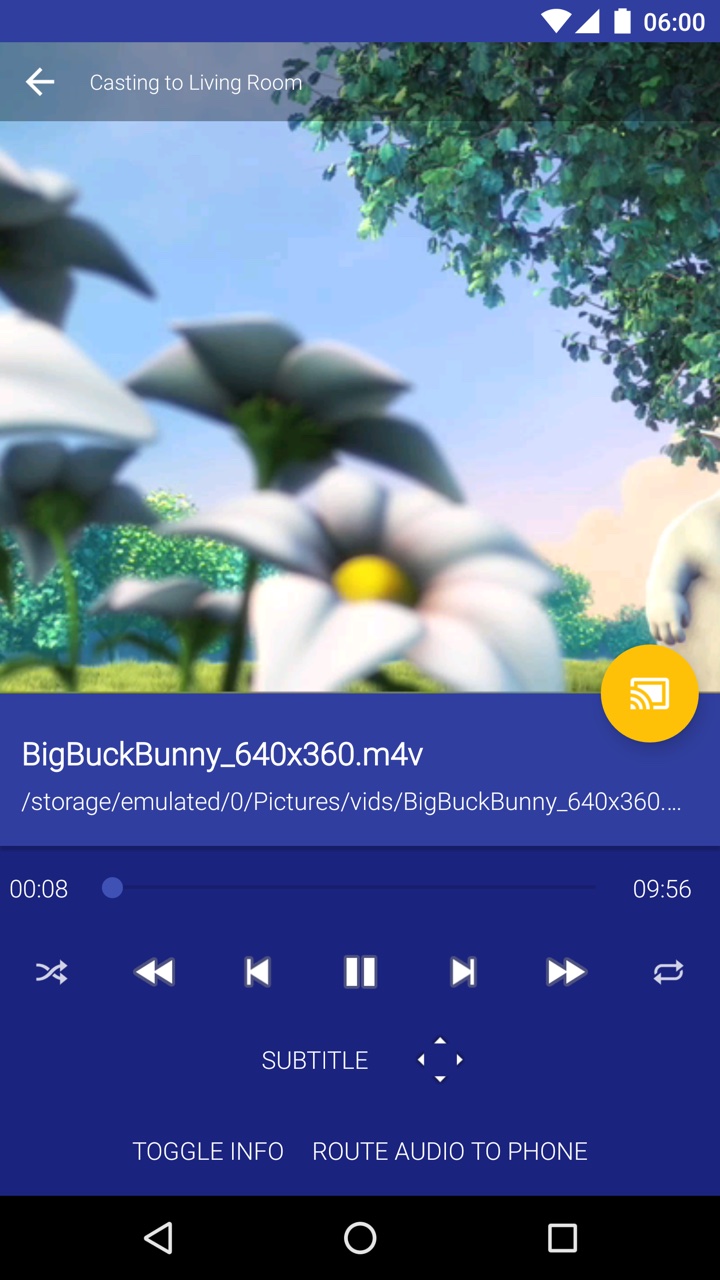The height and width of the screenshot is (1280, 720).
Task: Fast forward the video
Action: (566, 972)
